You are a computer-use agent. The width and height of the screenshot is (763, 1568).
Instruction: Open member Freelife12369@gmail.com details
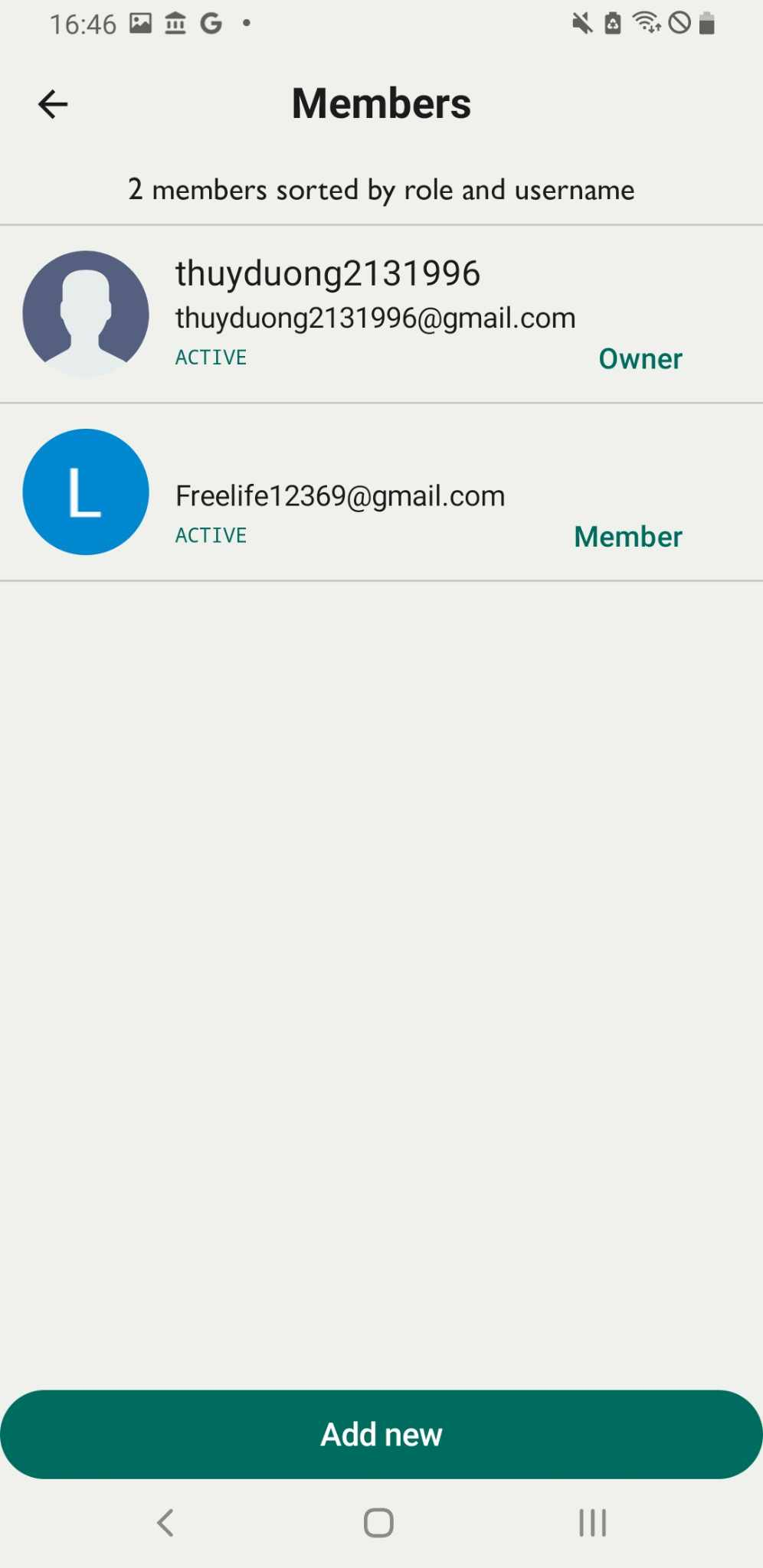[x=381, y=492]
